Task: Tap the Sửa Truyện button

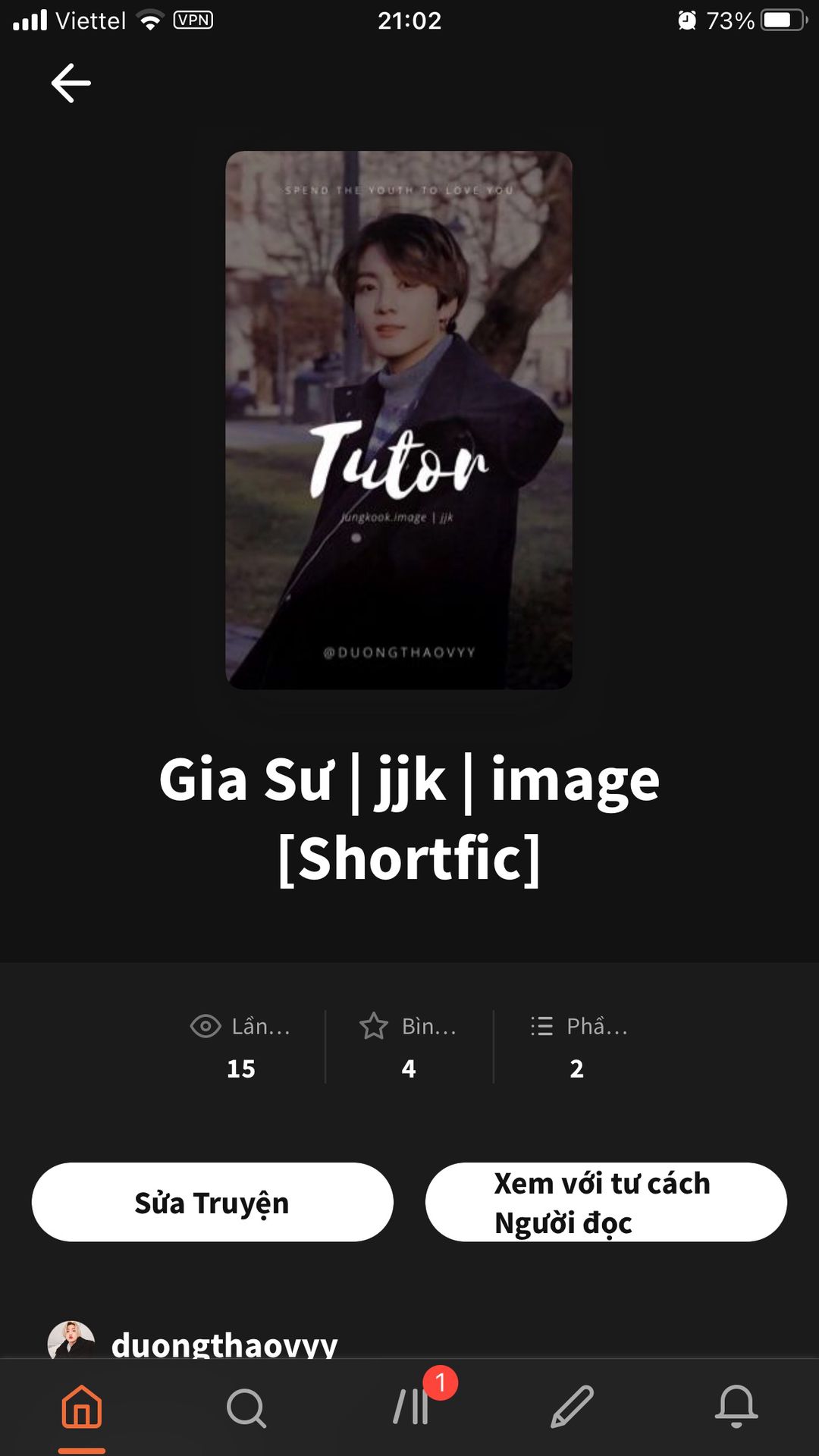Action: (x=212, y=1202)
